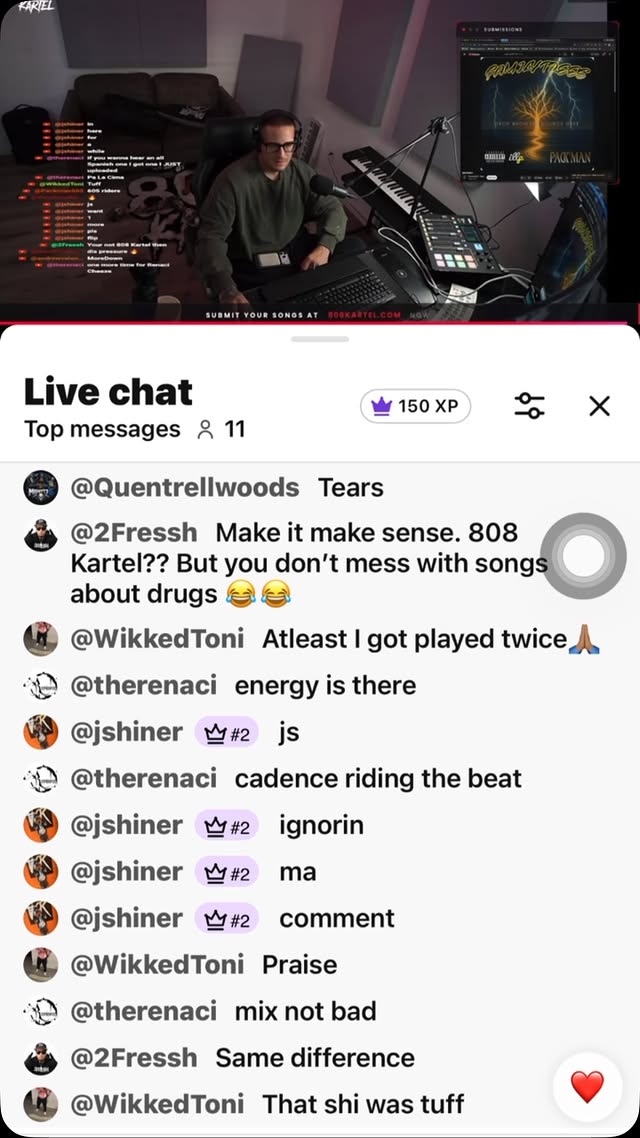Tap the floating assistive touch button
The image size is (640, 1138).
(583, 556)
